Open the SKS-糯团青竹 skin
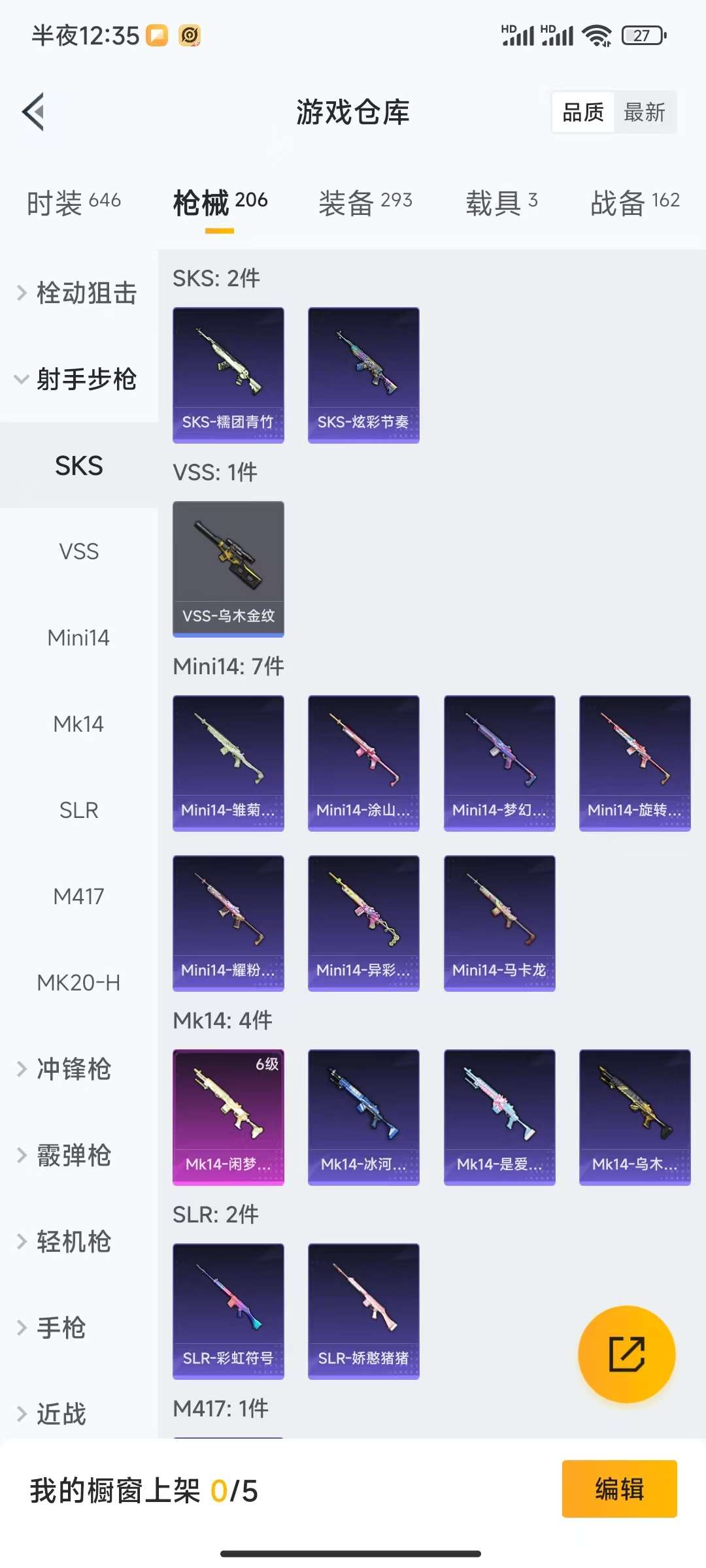The image size is (706, 1568). pyautogui.click(x=228, y=375)
